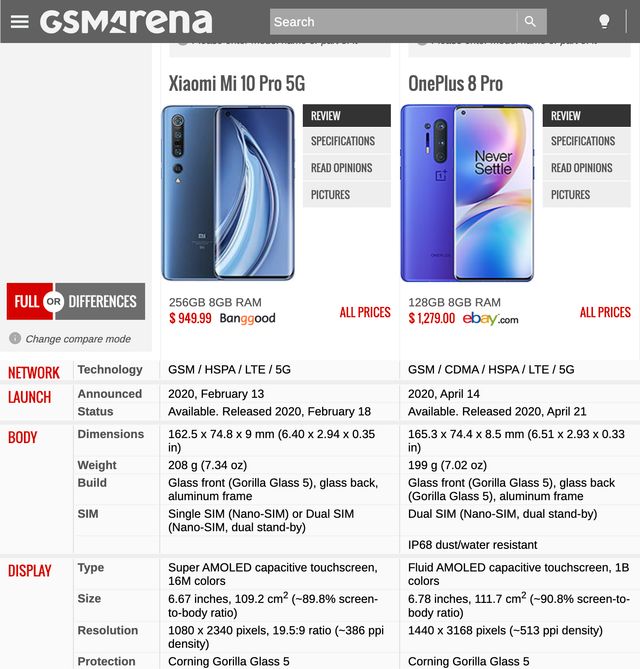Screen dimensions: 640x669
Task: Open the Xiaomi Mi 10 Pro 5G review
Action: tap(346, 116)
